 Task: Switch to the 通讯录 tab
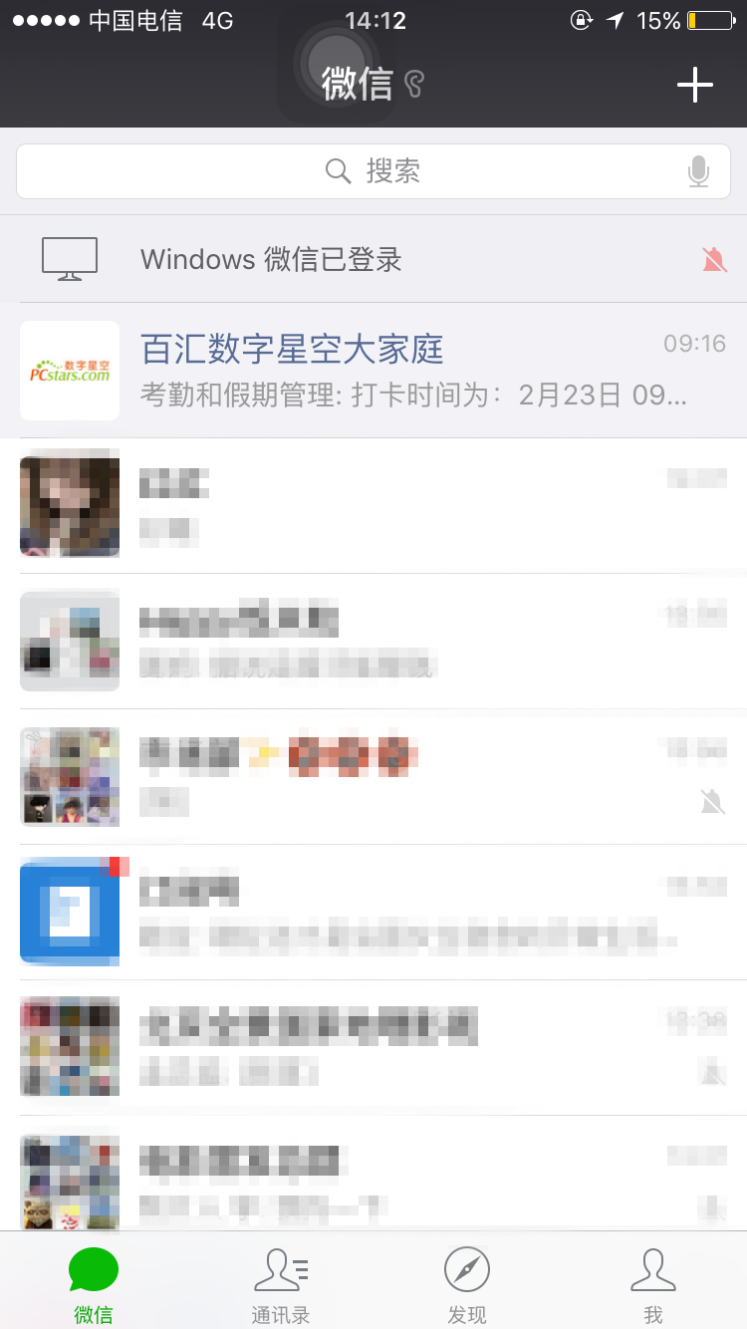point(280,1285)
